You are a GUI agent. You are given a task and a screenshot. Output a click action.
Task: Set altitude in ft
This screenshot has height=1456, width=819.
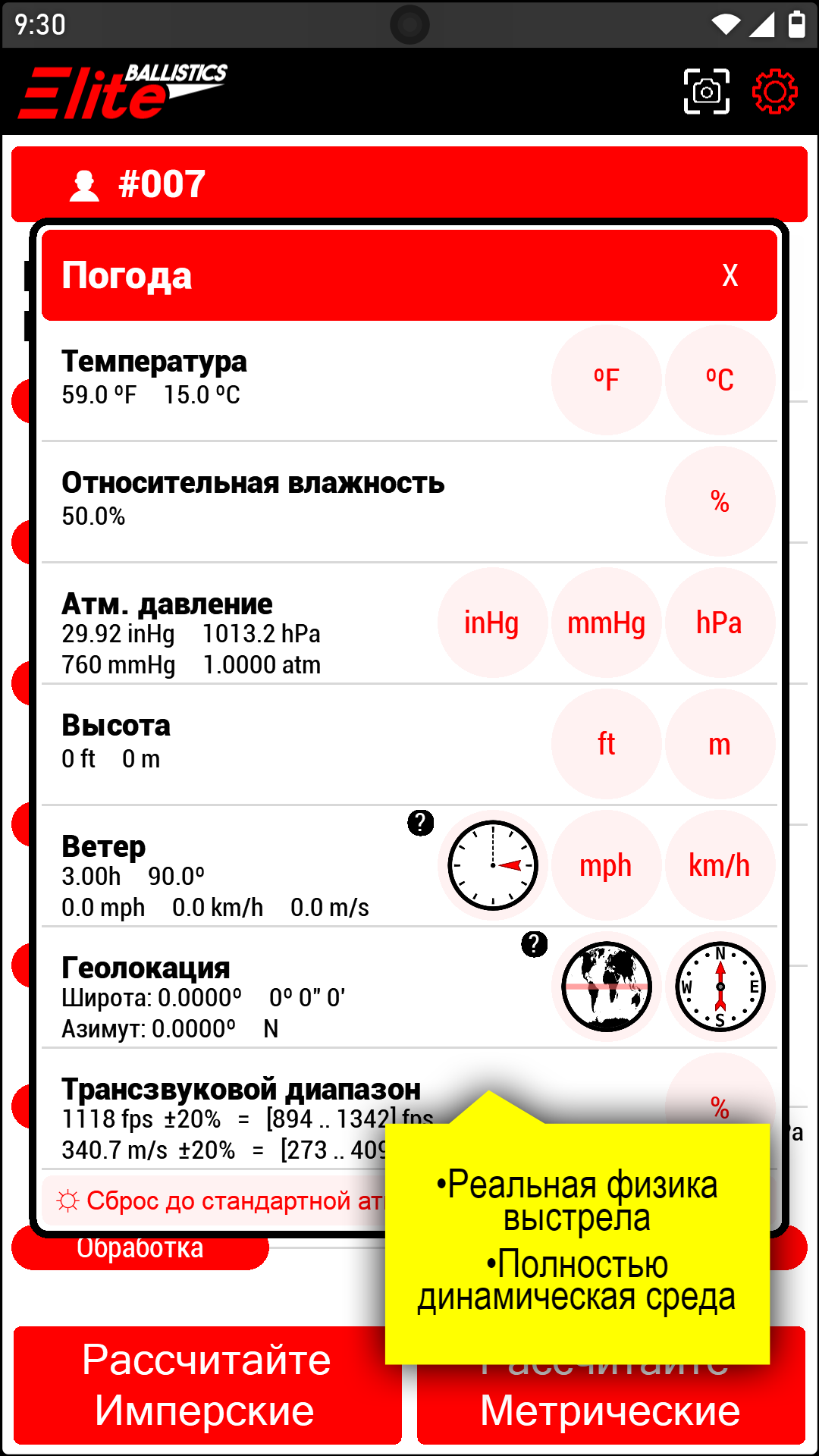606,744
